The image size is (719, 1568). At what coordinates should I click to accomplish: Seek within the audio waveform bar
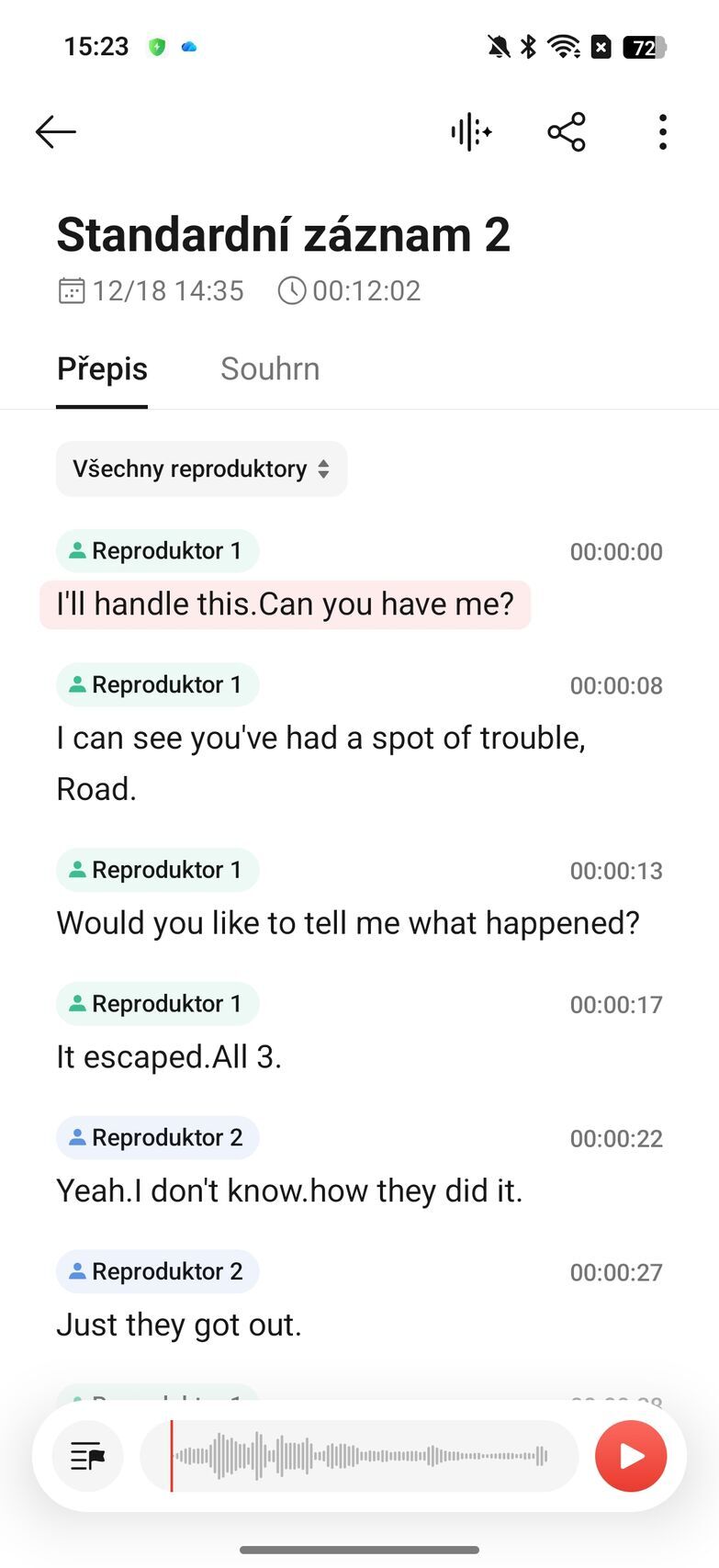pyautogui.click(x=359, y=1456)
